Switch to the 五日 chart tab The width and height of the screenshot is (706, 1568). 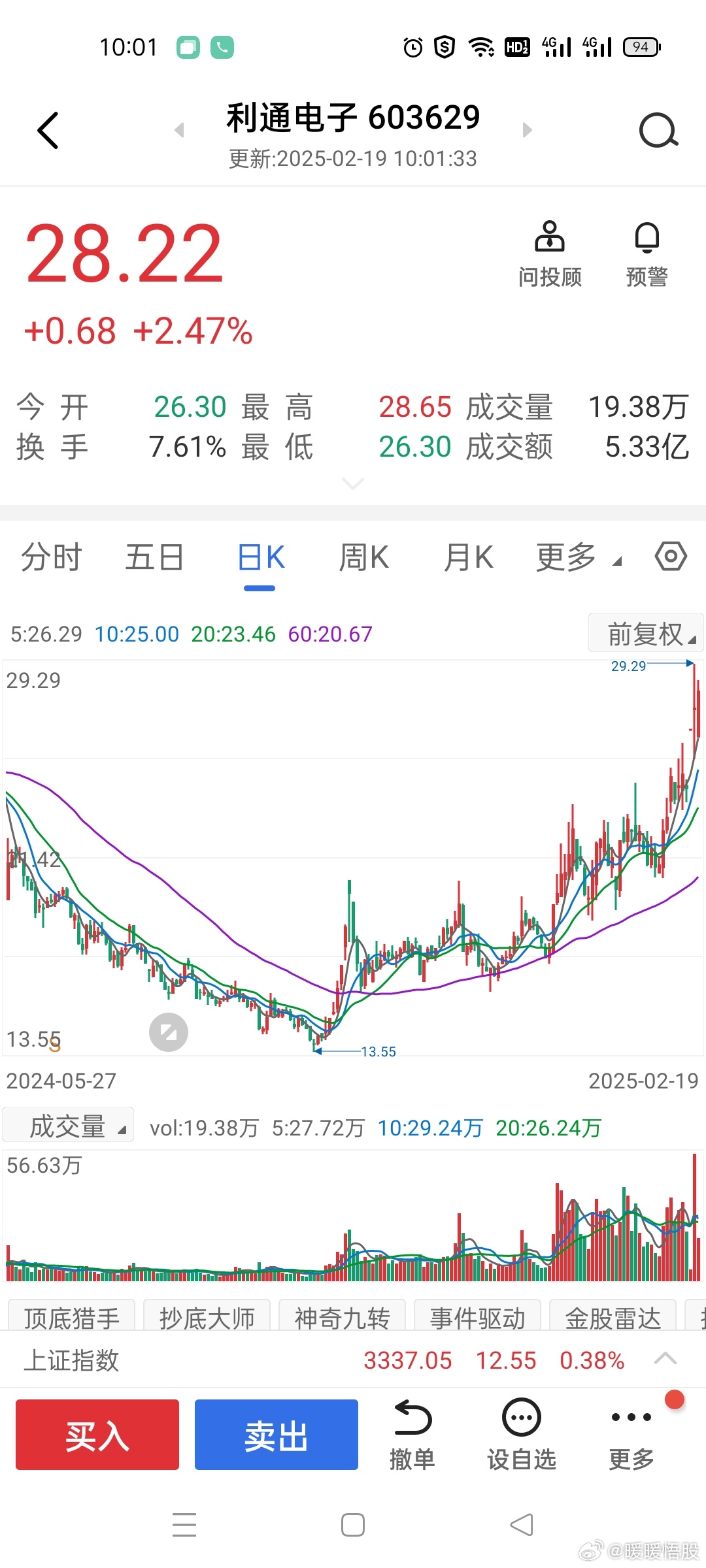pyautogui.click(x=154, y=558)
